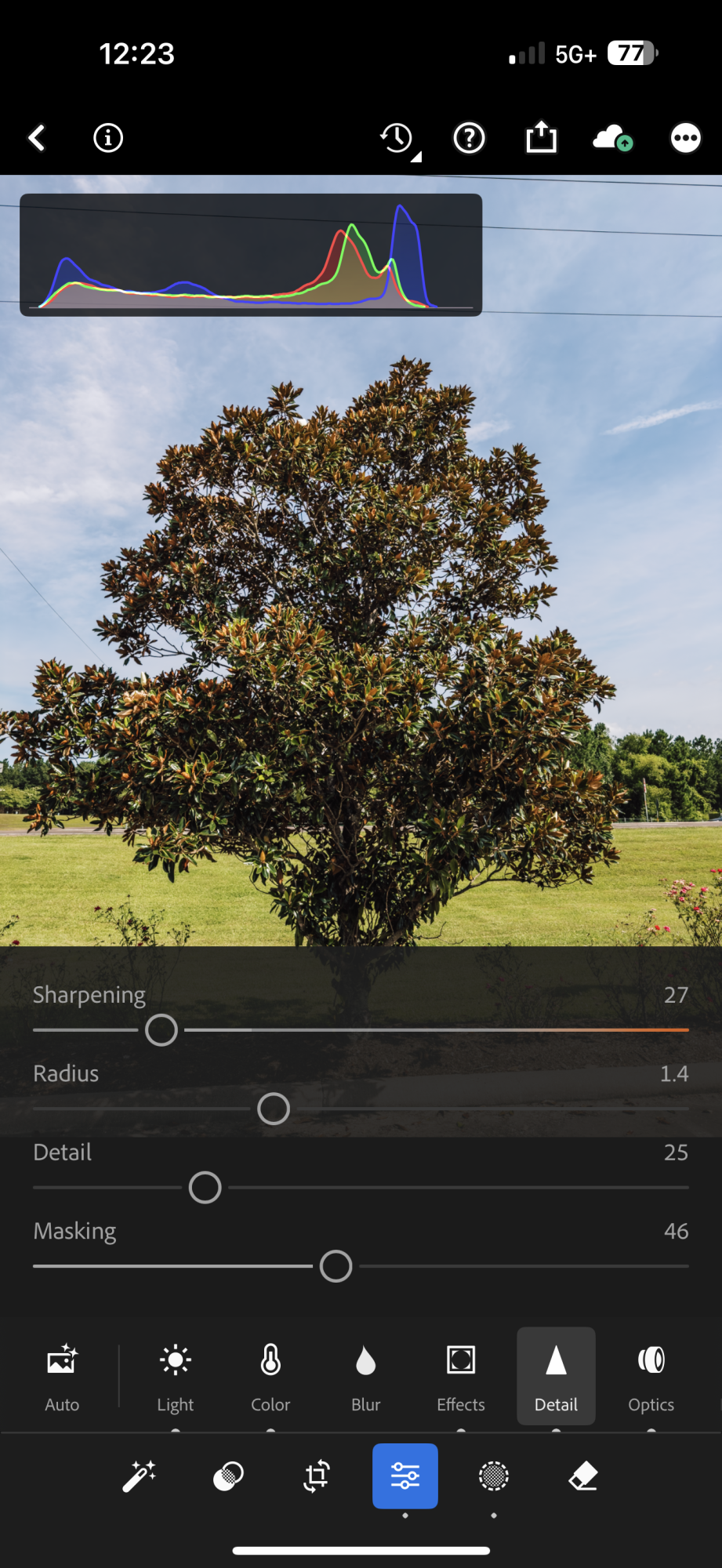The width and height of the screenshot is (722, 1568).
Task: Share the edited photo
Action: [541, 137]
